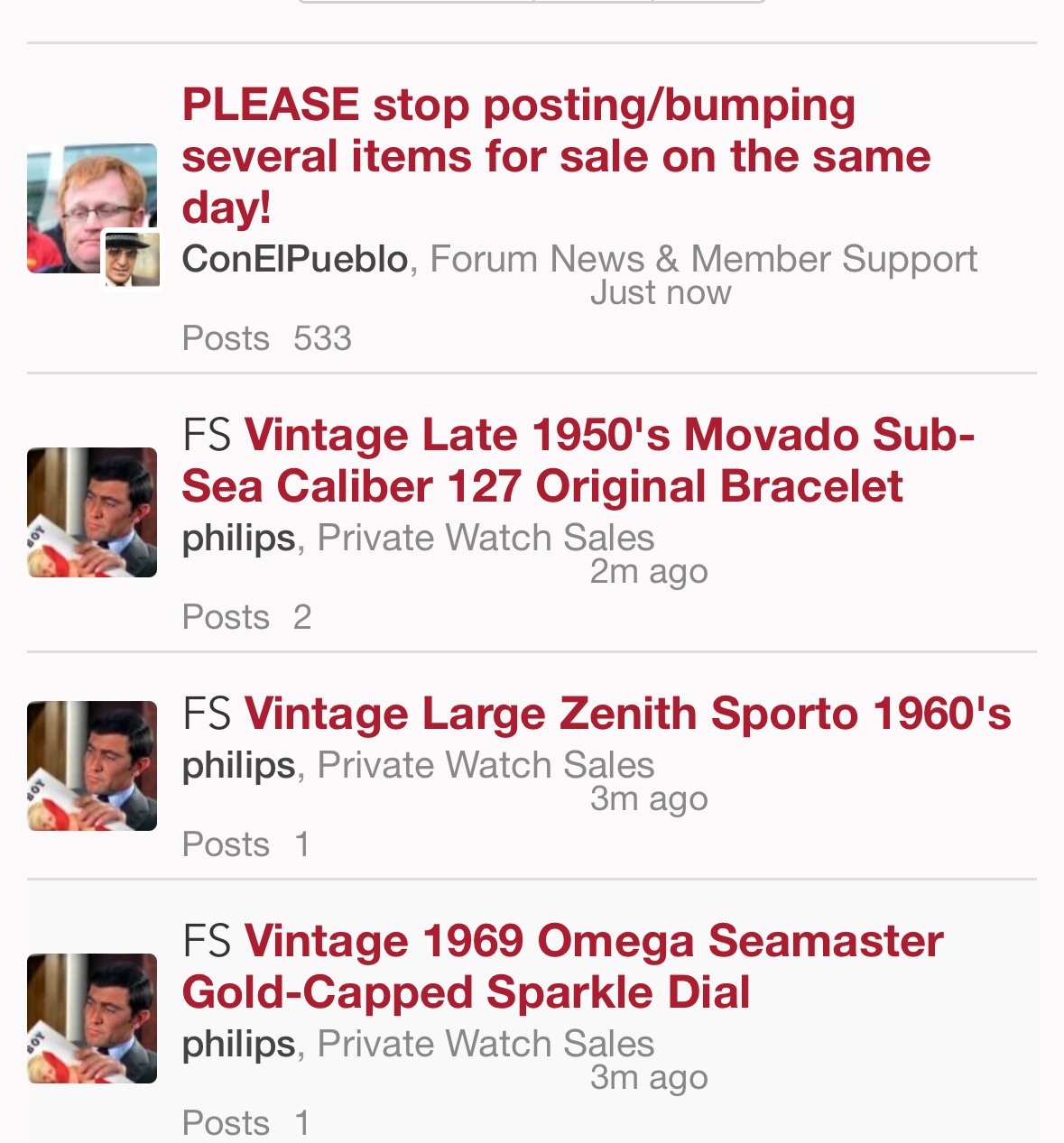Tap philips avatar beside the Omega Seamaster listing
Screen dimensions: 1064x1143
pos(92,1018)
